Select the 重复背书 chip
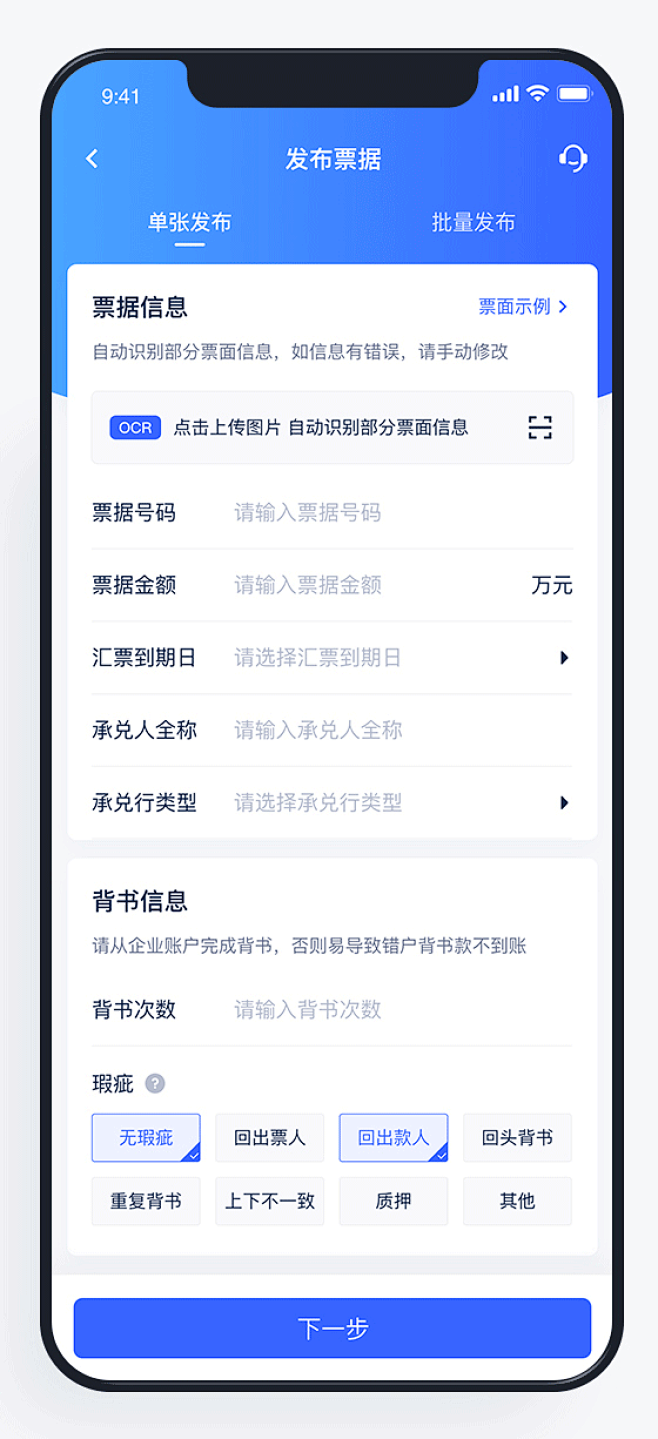Image resolution: width=658 pixels, height=1439 pixels. tap(146, 1201)
